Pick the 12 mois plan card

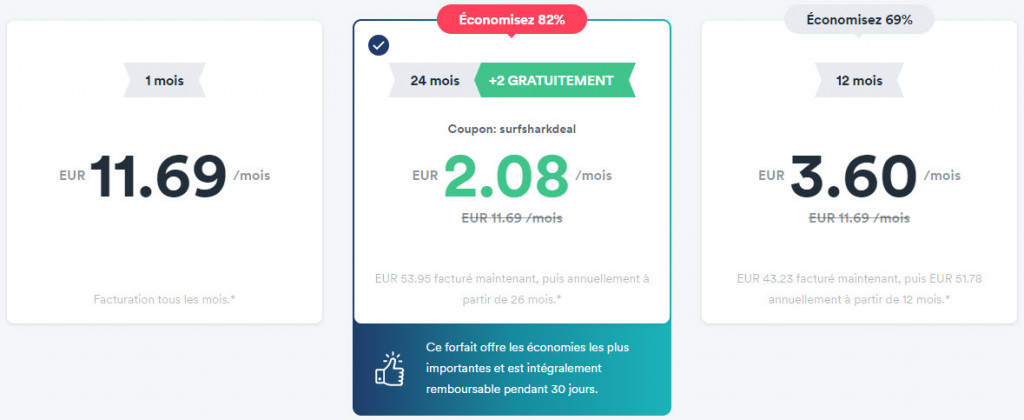tap(859, 172)
